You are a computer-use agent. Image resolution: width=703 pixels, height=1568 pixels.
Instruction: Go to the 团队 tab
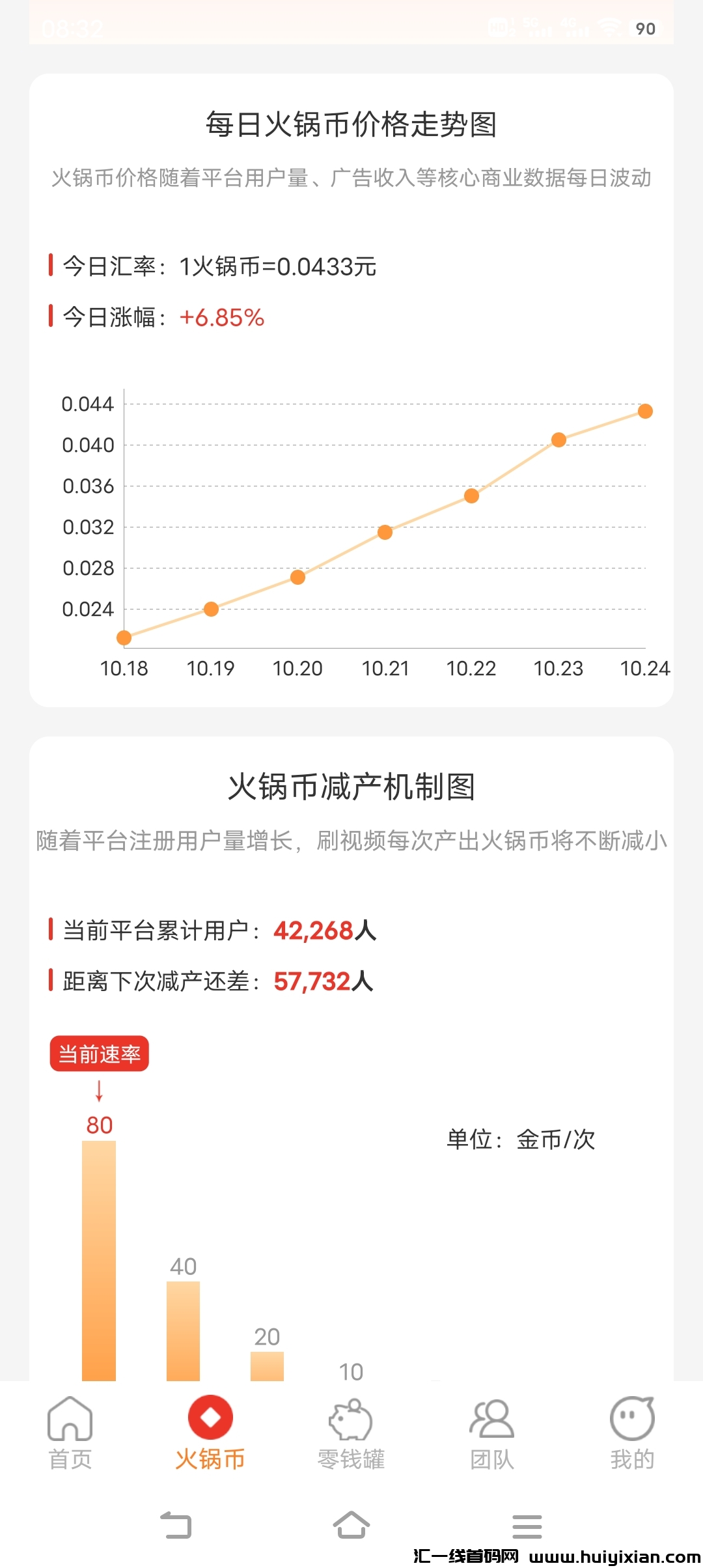(x=492, y=1433)
